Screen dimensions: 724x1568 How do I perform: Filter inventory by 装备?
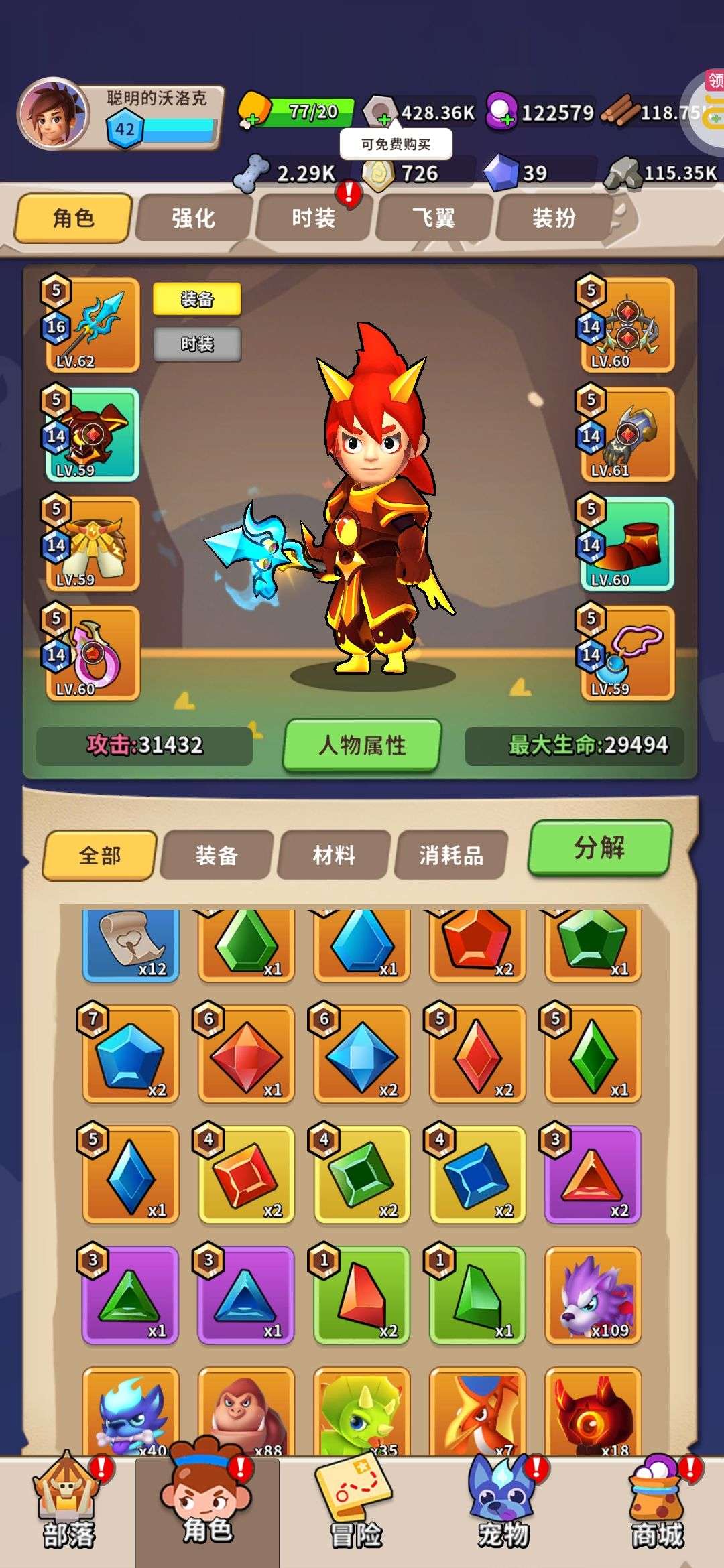[217, 855]
